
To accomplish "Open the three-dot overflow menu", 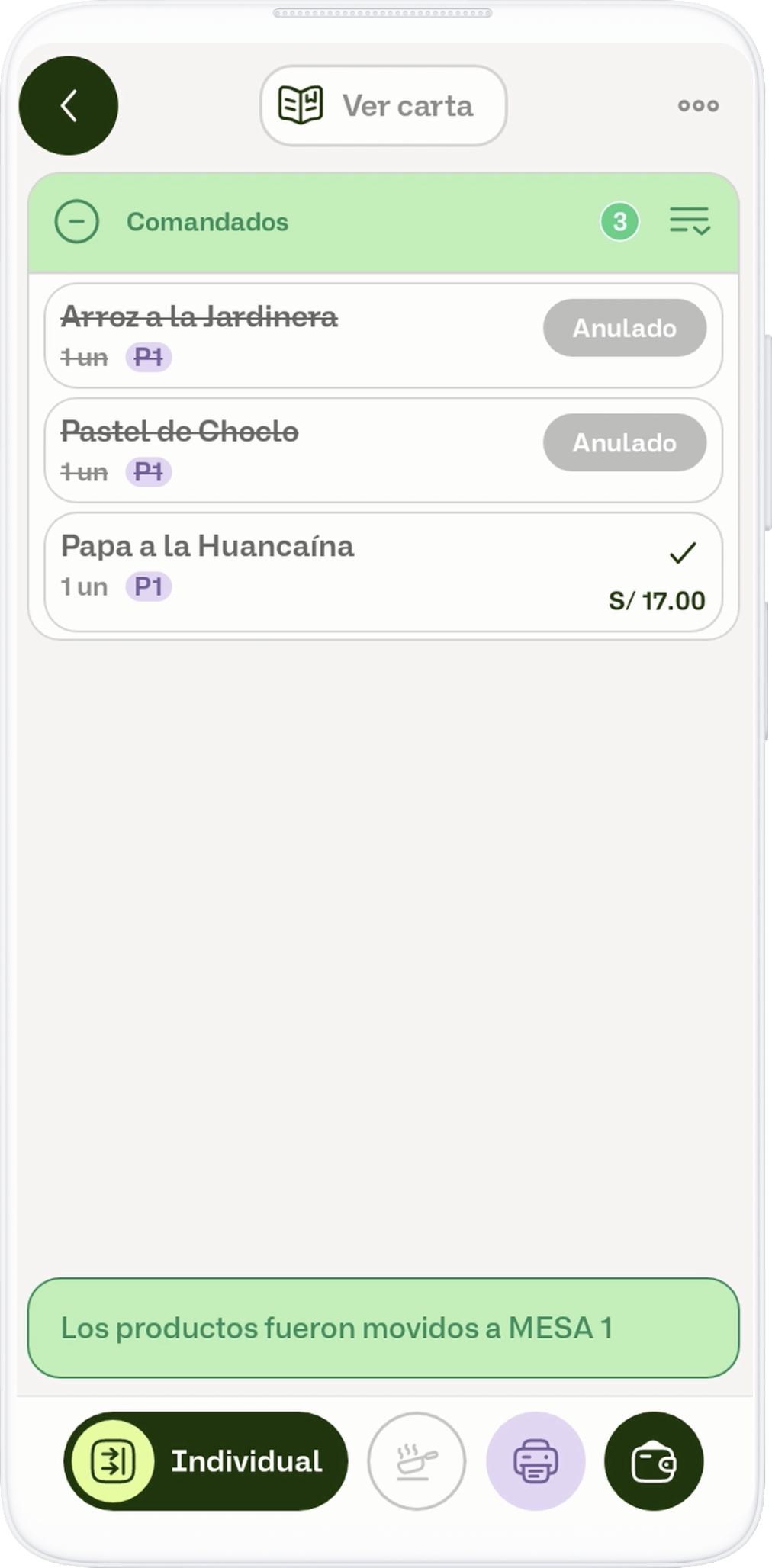I will [698, 106].
